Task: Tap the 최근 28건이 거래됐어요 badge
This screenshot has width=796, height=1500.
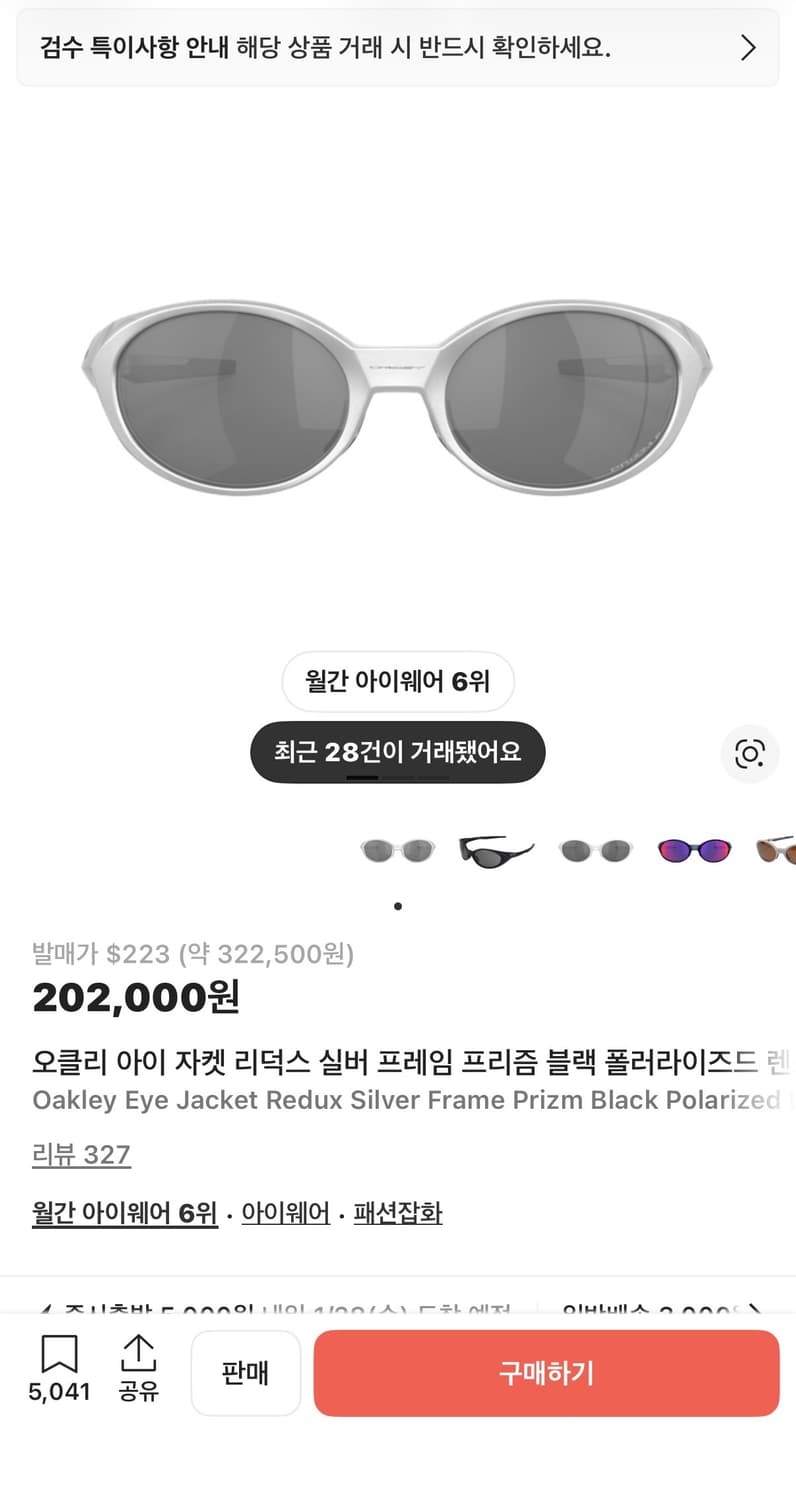Action: click(397, 752)
